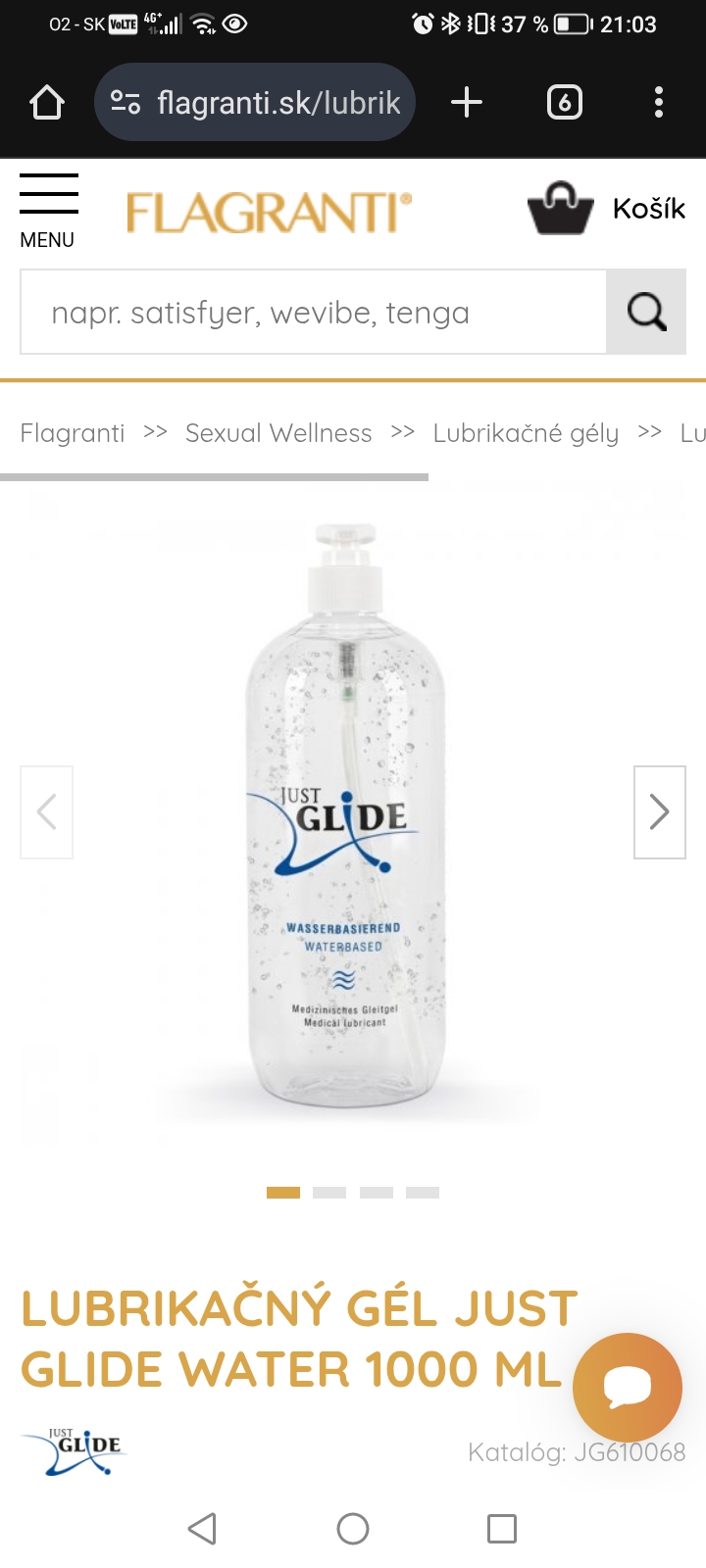Open a new browser tab
The image size is (706, 1568).
tap(467, 102)
